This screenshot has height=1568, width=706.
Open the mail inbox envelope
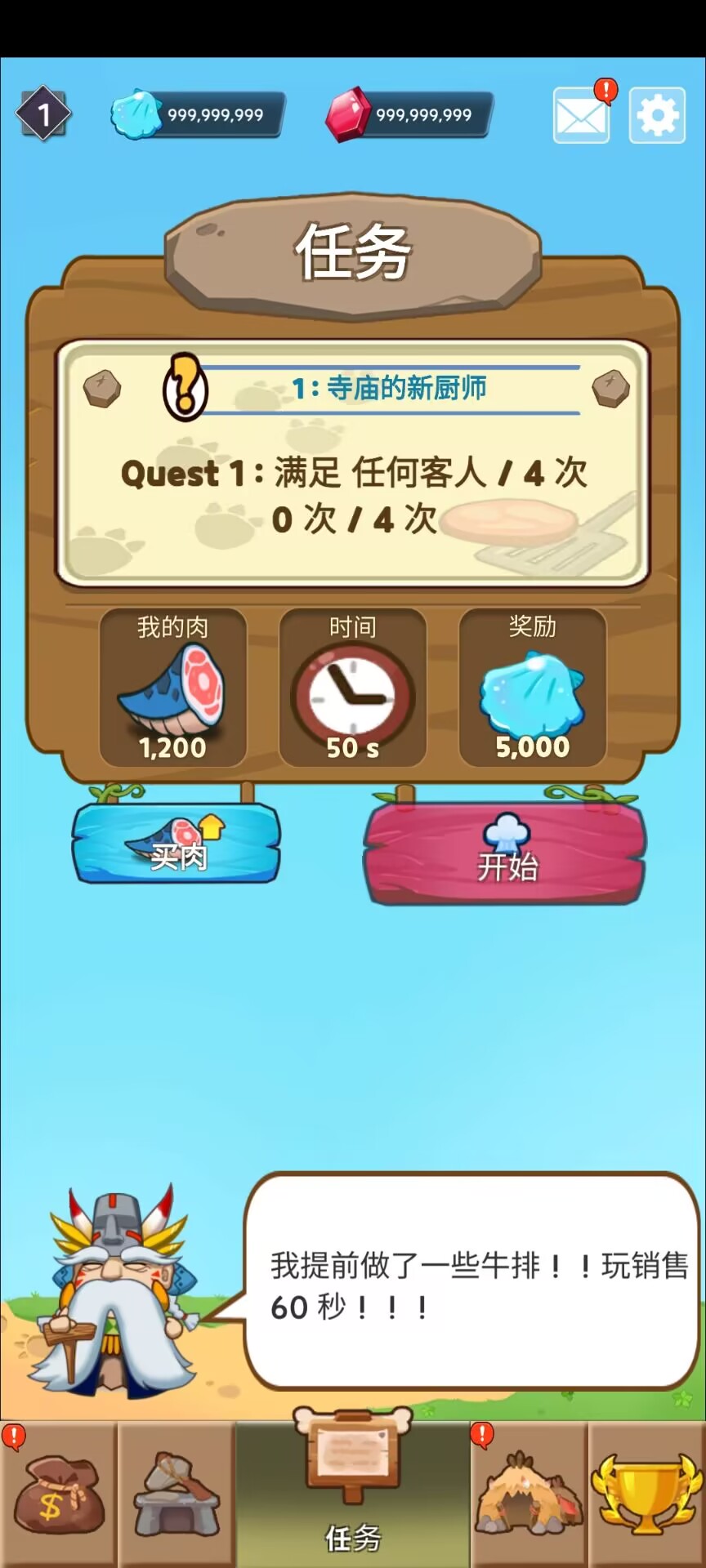[581, 116]
